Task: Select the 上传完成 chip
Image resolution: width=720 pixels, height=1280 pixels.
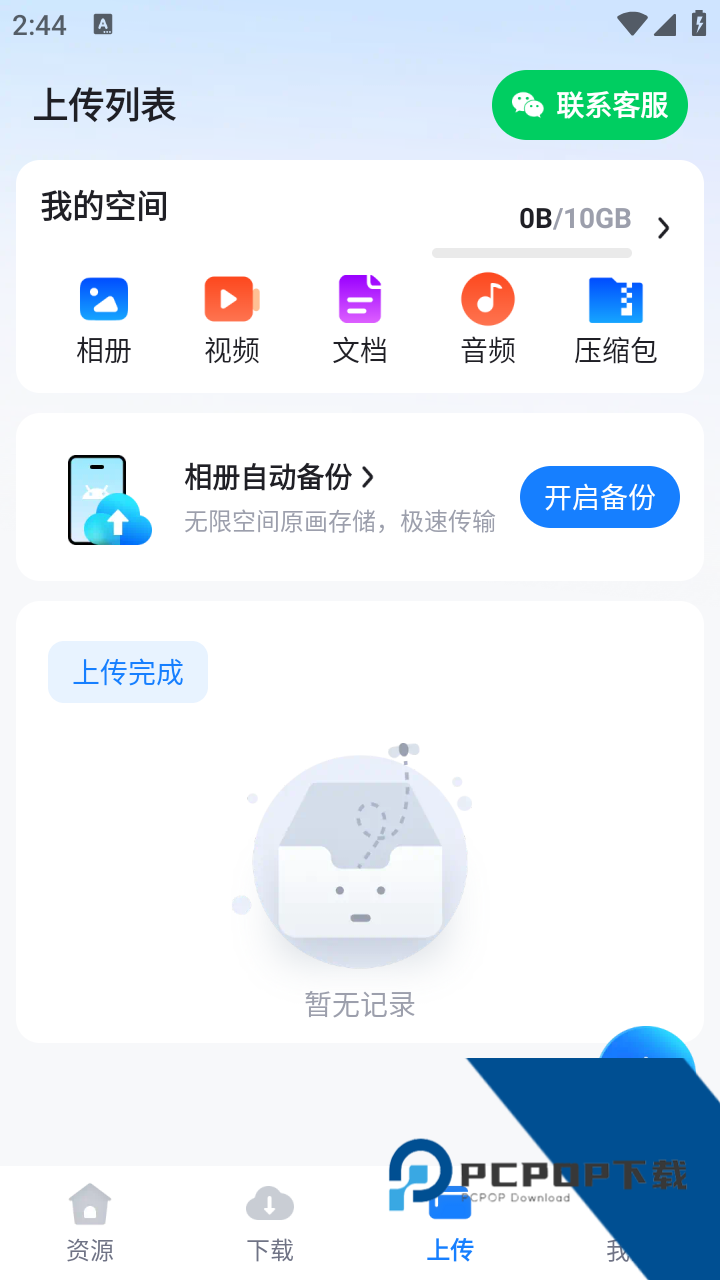Action: [x=128, y=672]
